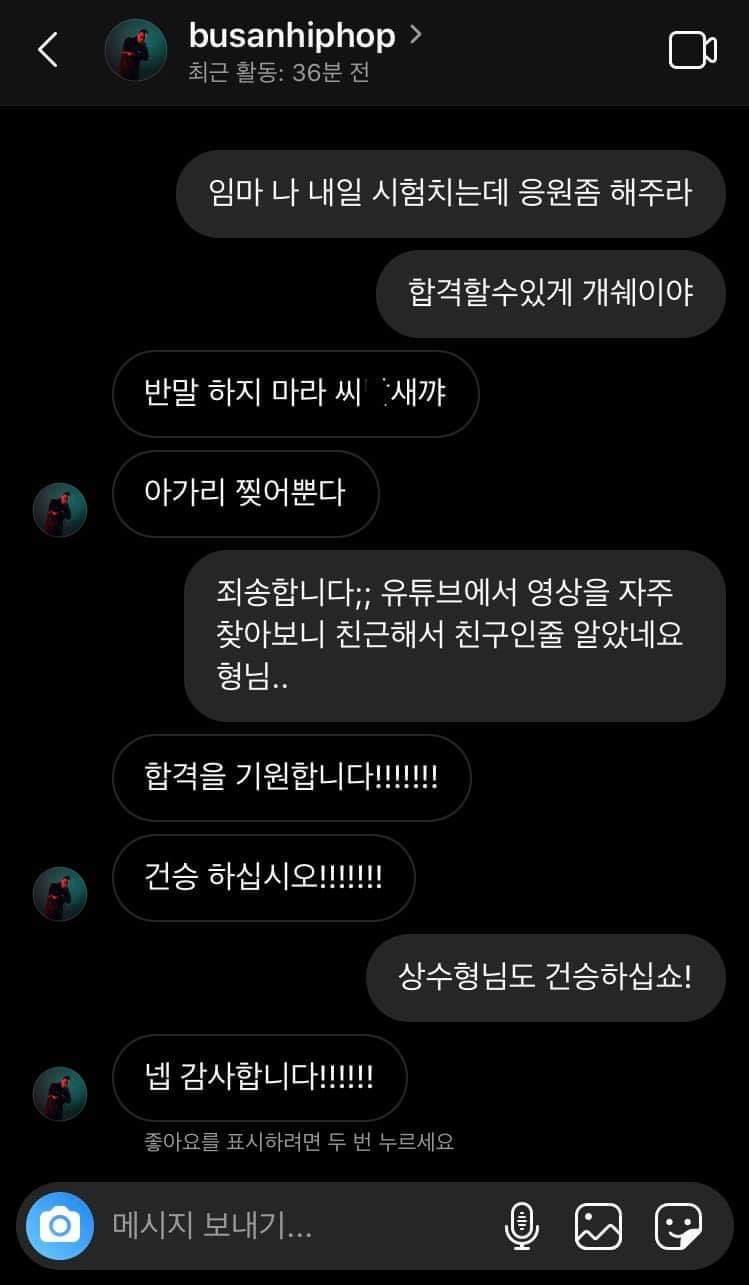Viewport: 749px width, 1285px height.
Task: Open conversation info by tapping busanhiphop name
Action: (291, 35)
